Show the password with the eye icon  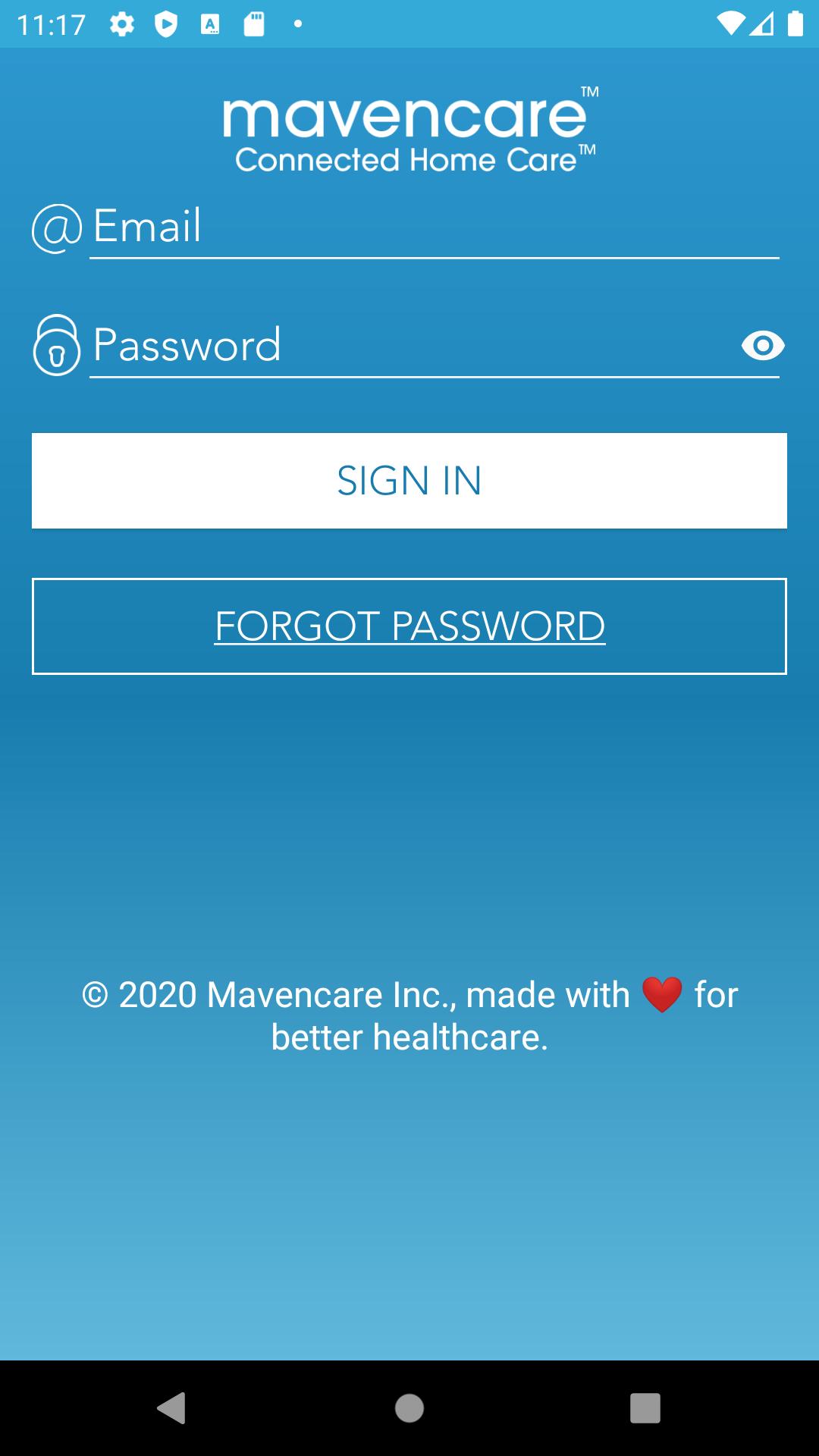(762, 346)
